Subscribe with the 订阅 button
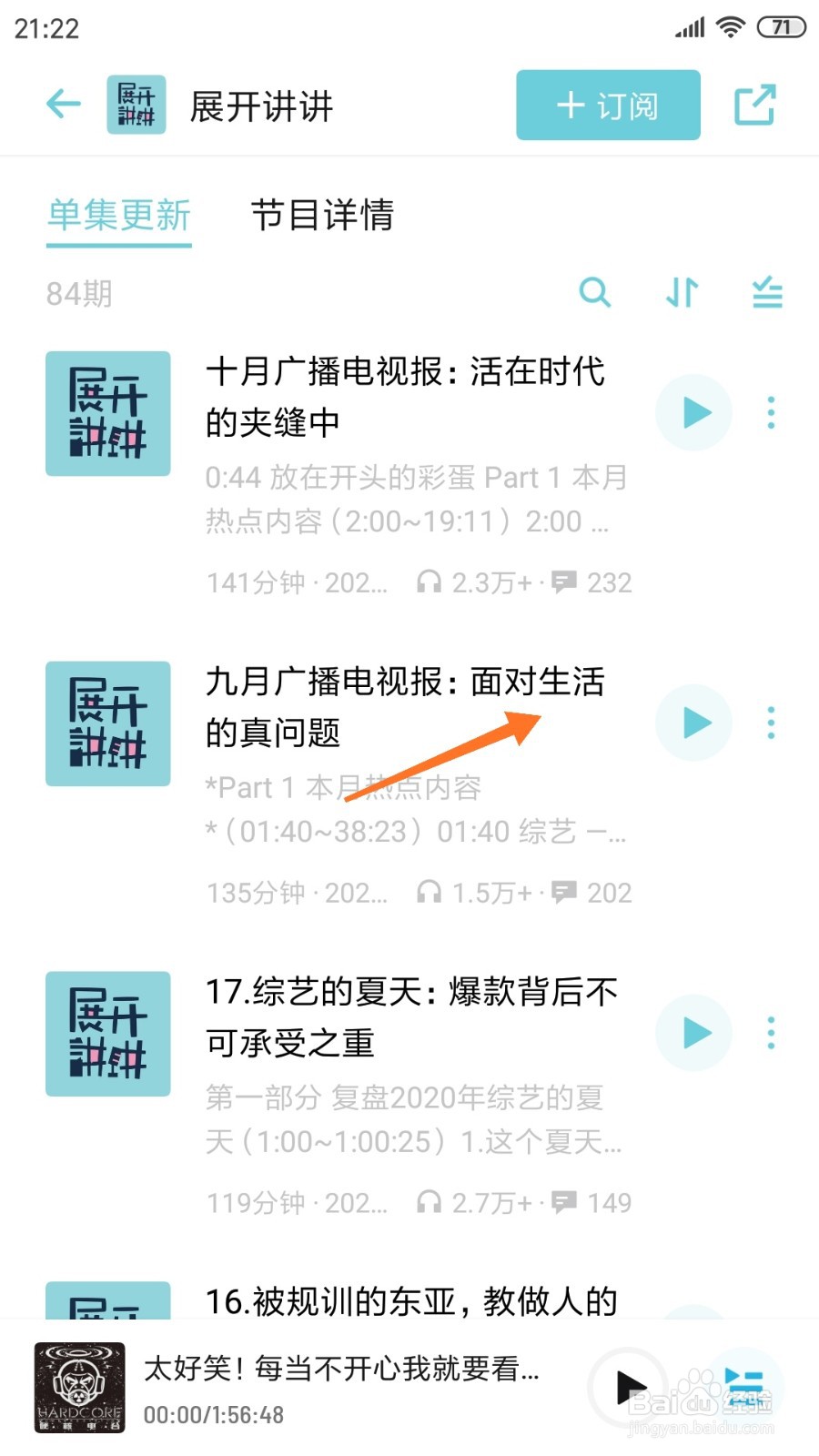The height and width of the screenshot is (1456, 819). pos(608,106)
